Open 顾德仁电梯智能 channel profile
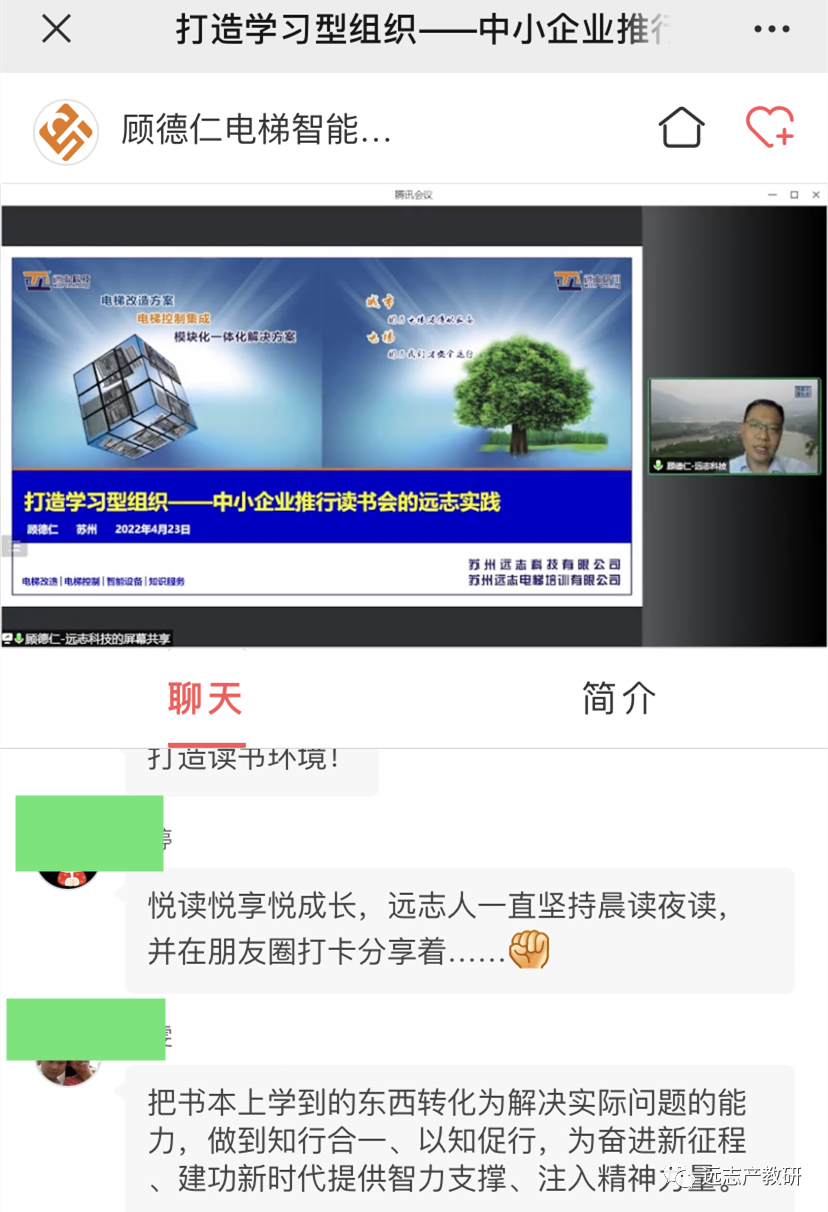Viewport: 828px width, 1212px height. (x=255, y=130)
